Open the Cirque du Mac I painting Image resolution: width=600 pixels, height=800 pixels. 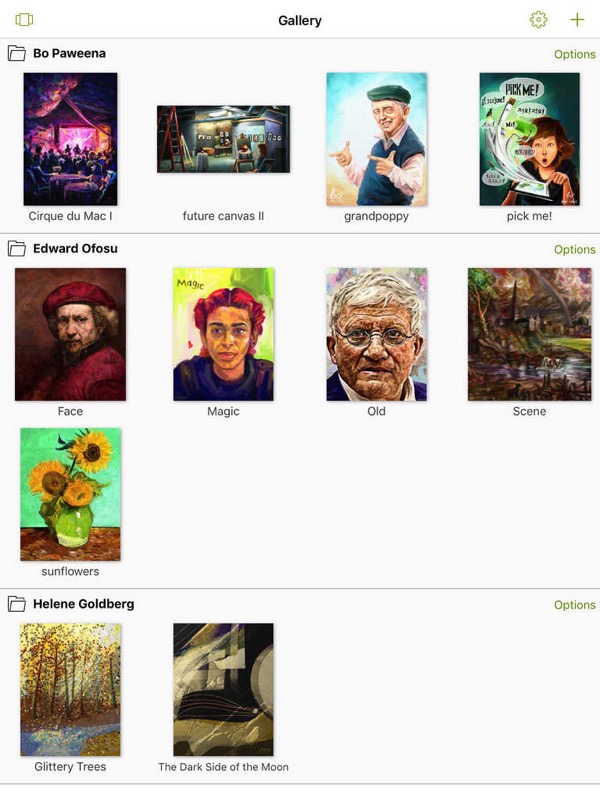point(70,139)
